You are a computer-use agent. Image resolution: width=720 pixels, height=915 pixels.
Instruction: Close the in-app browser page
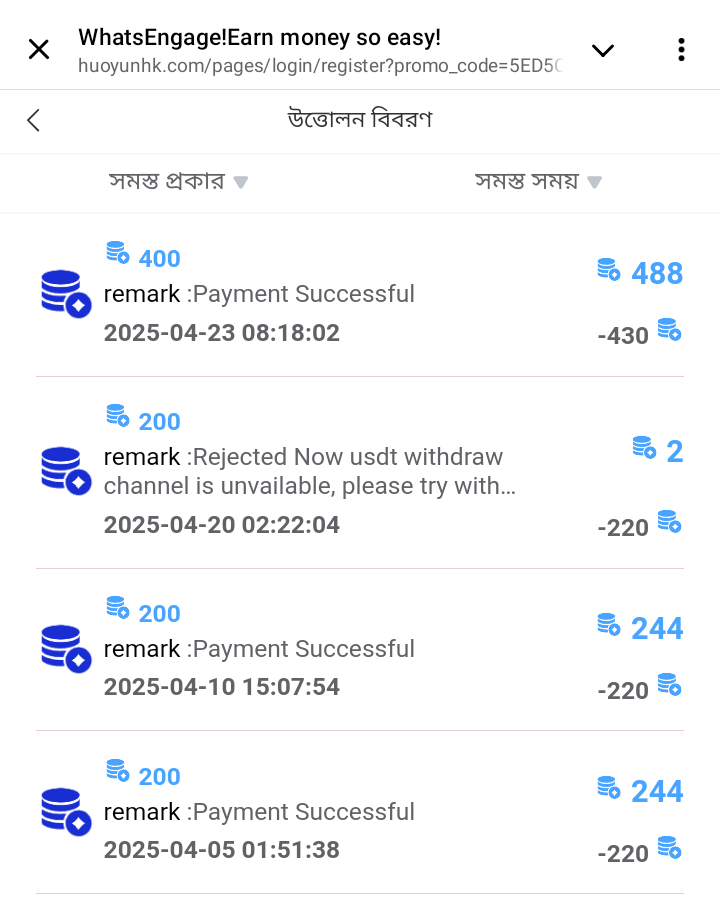[x=39, y=49]
